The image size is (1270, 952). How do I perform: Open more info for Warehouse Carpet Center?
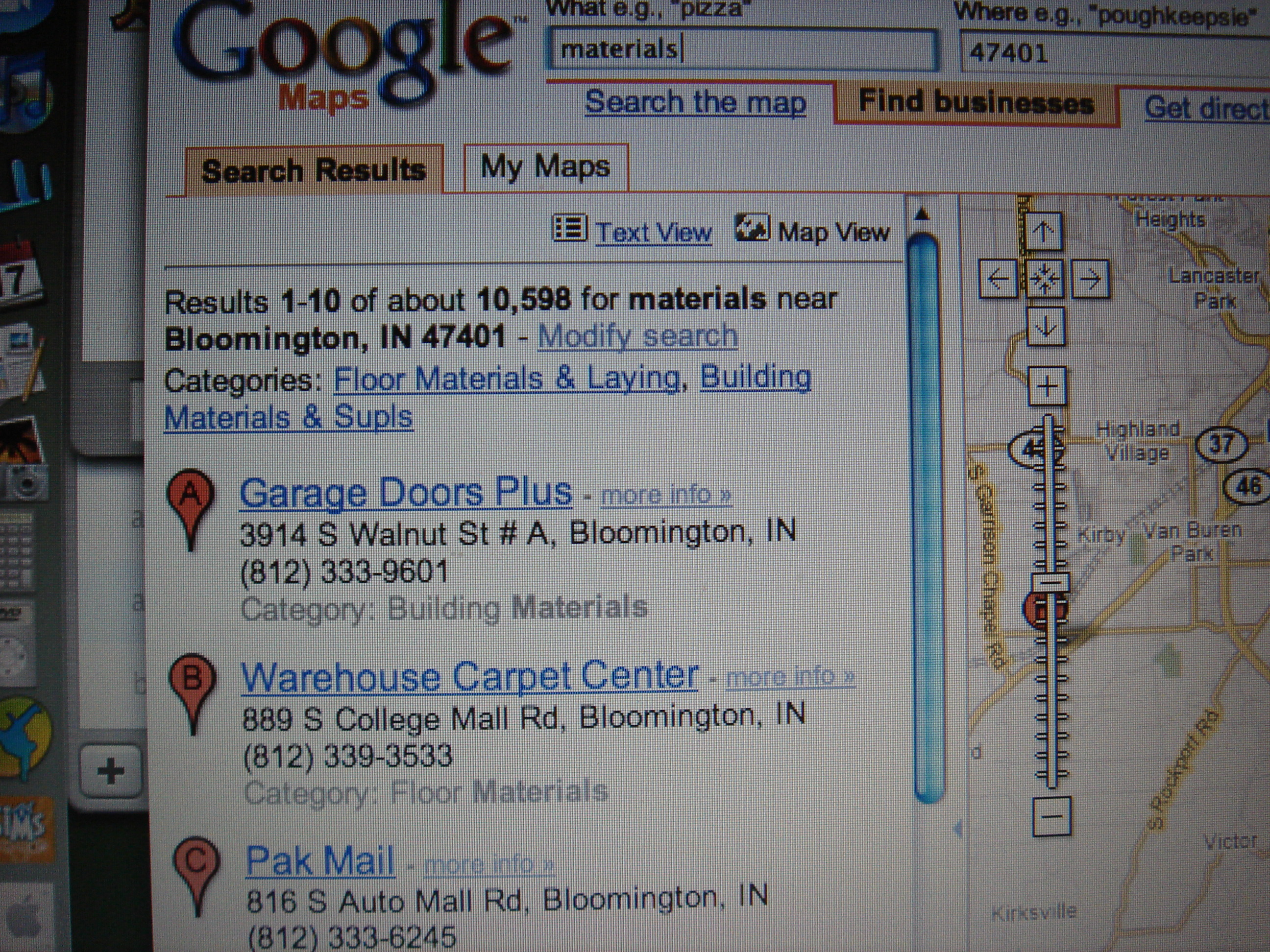(790, 677)
